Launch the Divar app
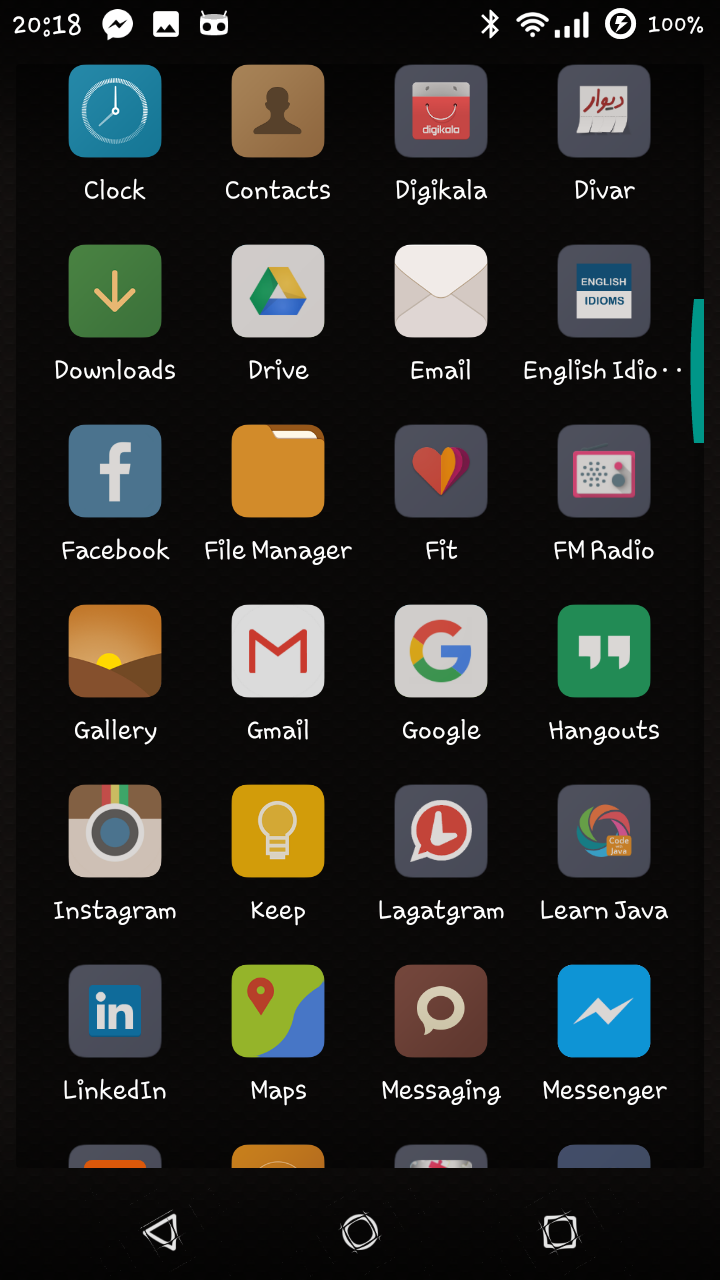This screenshot has width=720, height=1280. [x=604, y=111]
